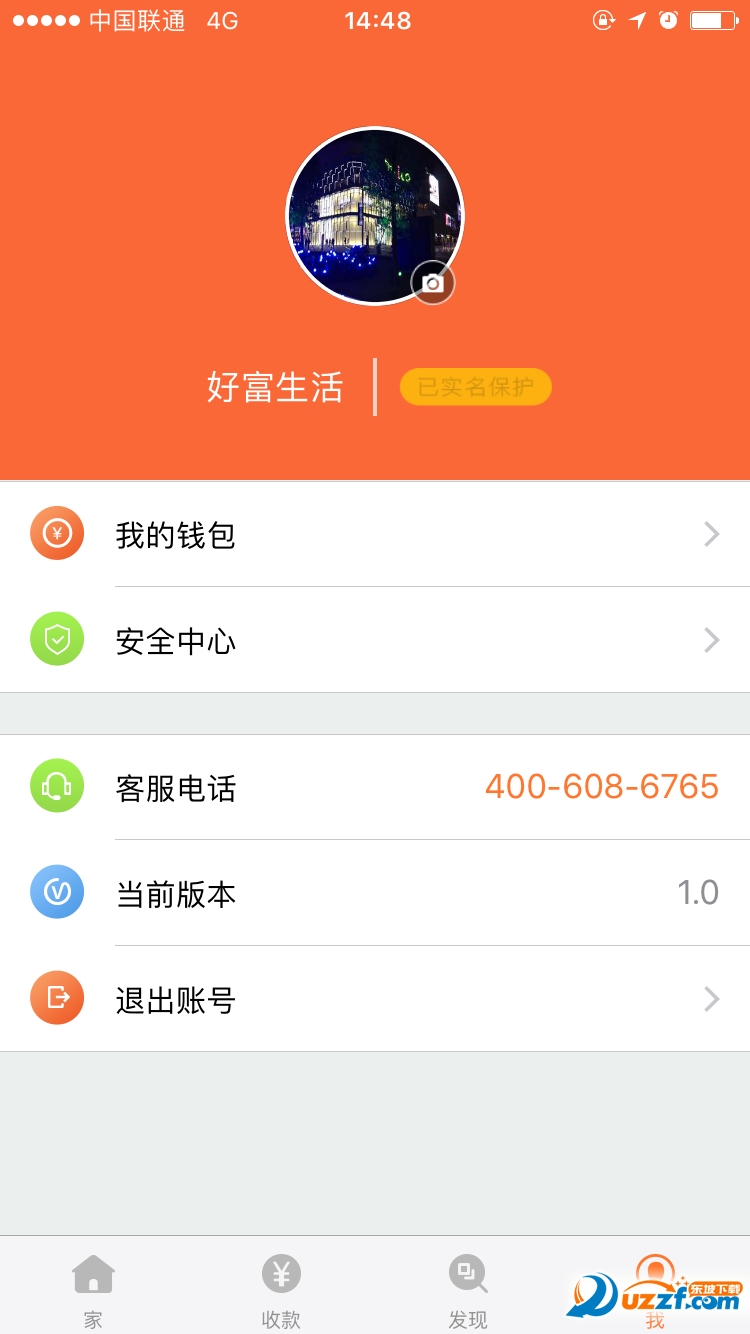Click the battery level indicator

pyautogui.click(x=712, y=18)
